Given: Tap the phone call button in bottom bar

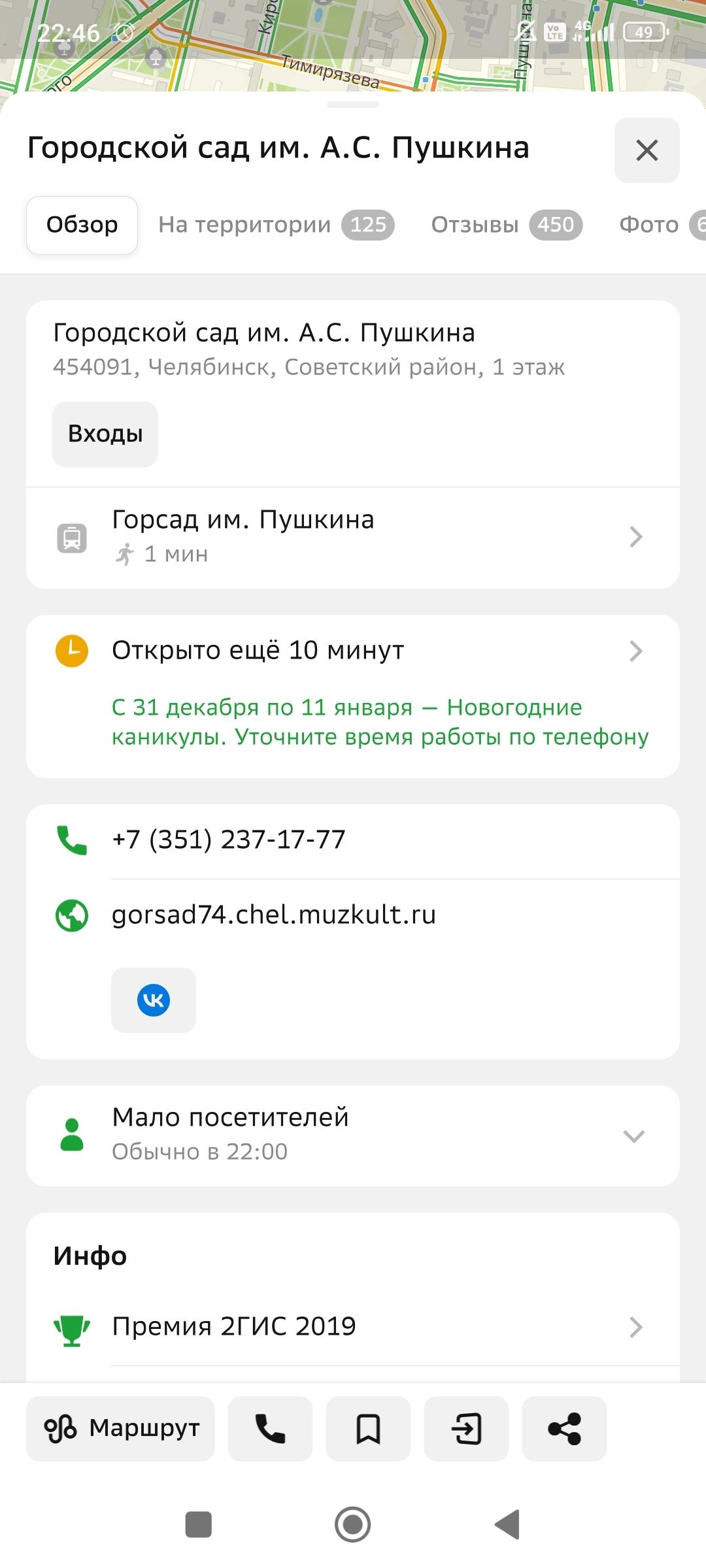Looking at the screenshot, I should (x=270, y=1429).
